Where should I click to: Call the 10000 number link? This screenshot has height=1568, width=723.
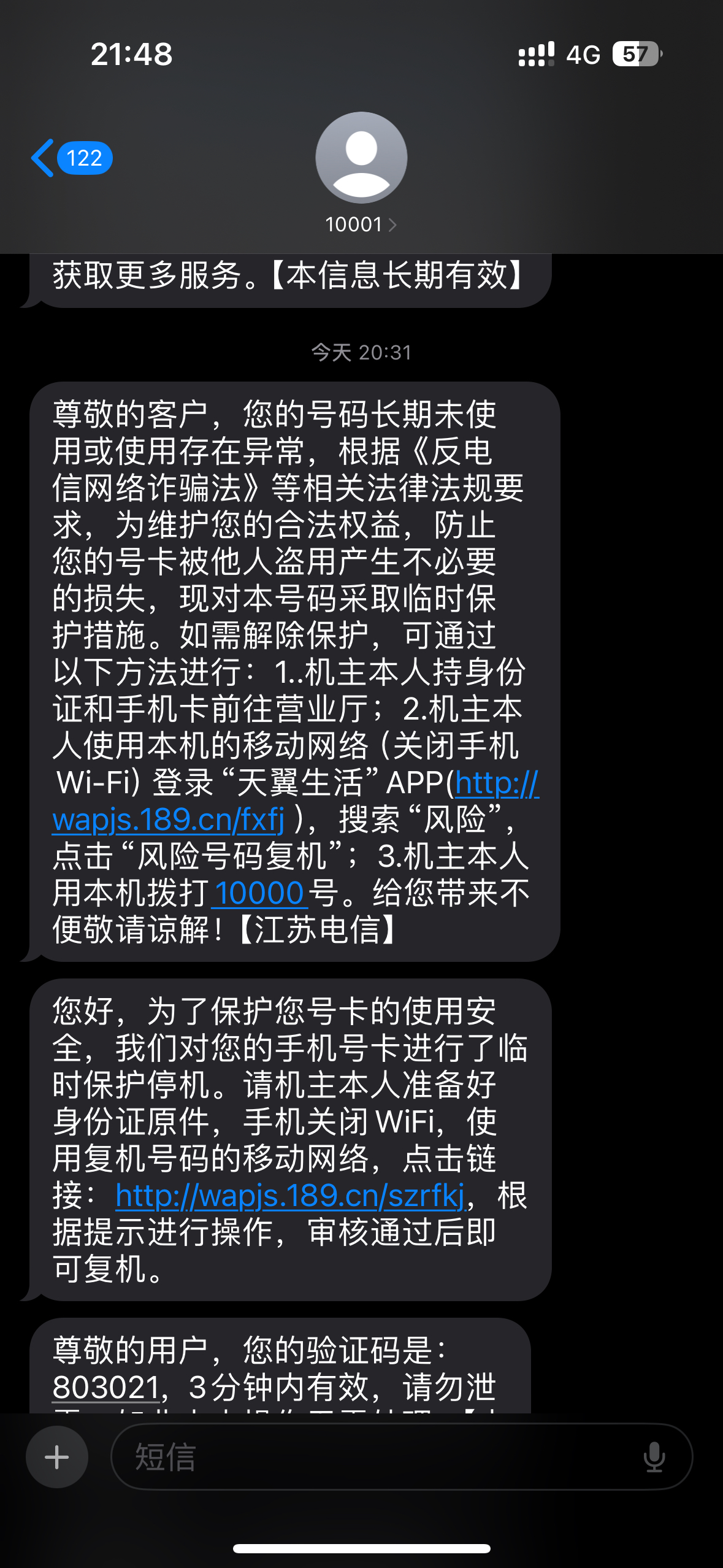259,894
